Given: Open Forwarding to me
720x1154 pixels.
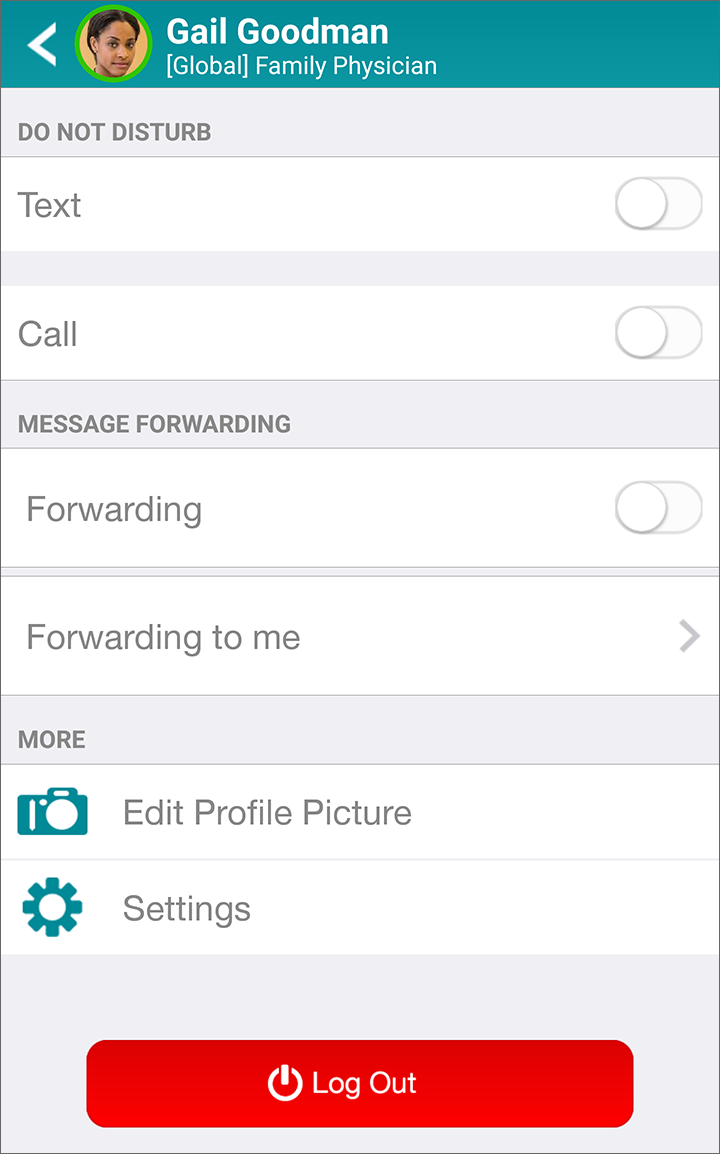Looking at the screenshot, I should pyautogui.click(x=360, y=636).
